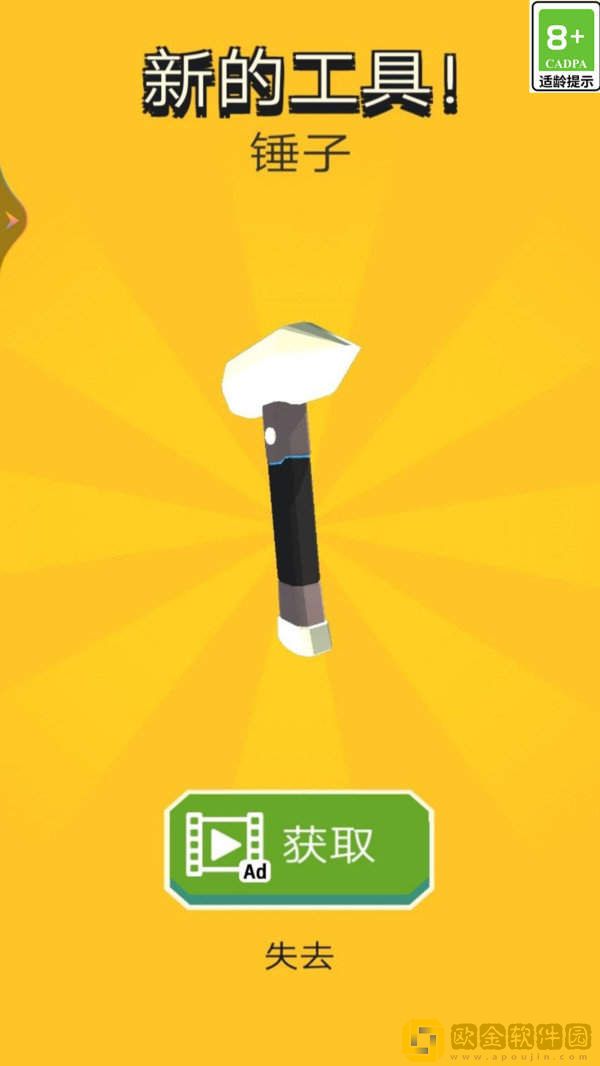Tap 获取 to watch ad for hammer

click(298, 847)
